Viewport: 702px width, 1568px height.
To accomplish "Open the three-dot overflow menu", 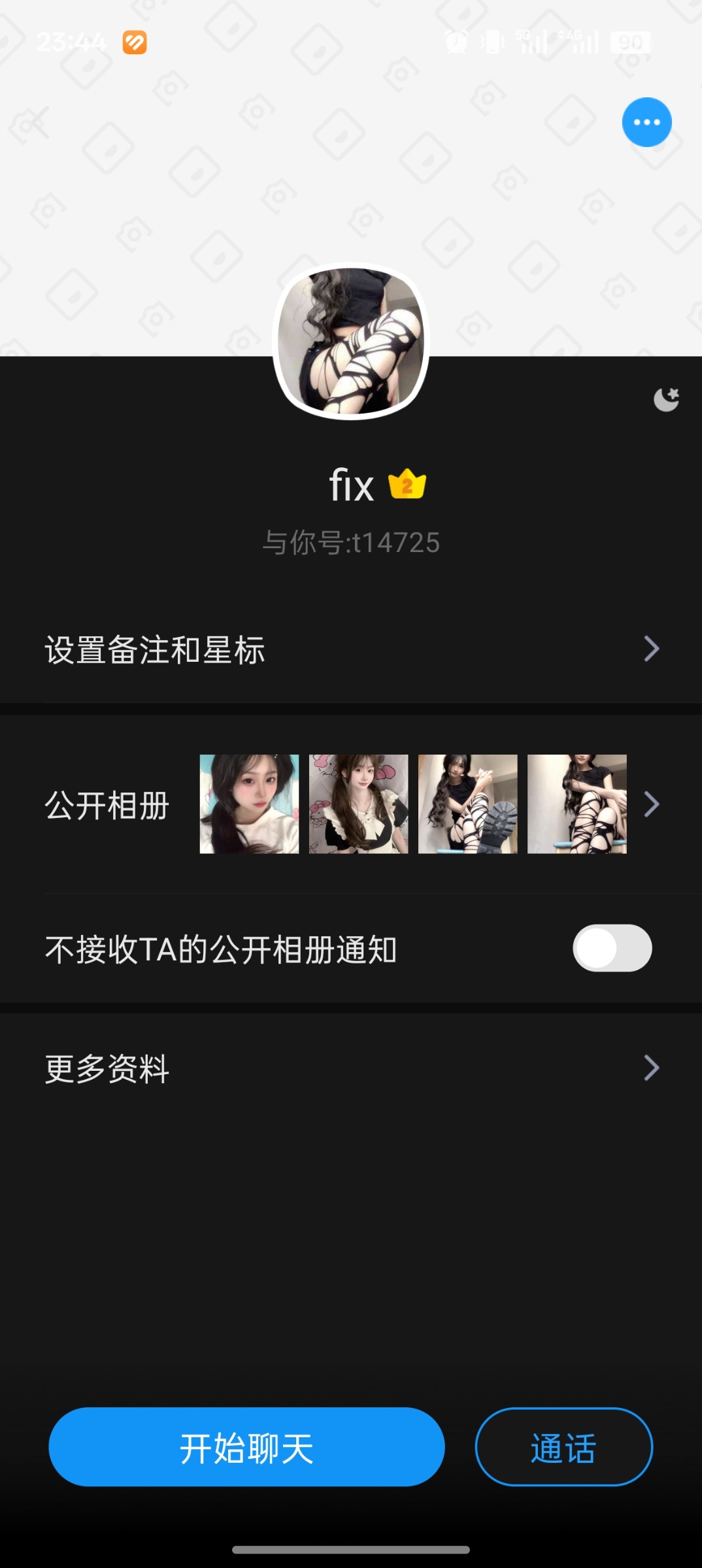I will pyautogui.click(x=646, y=122).
